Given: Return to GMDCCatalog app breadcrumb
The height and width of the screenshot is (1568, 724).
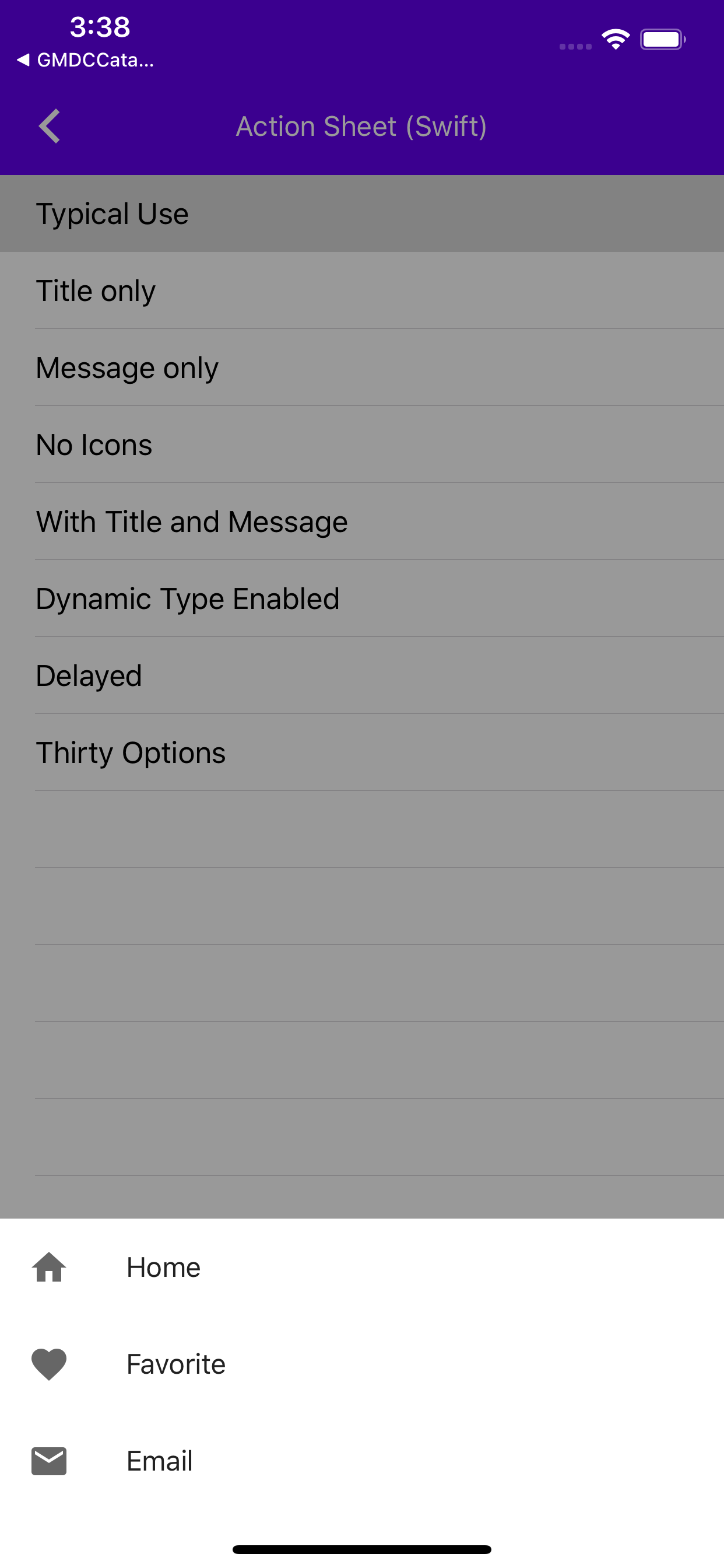Looking at the screenshot, I should coord(85,60).
